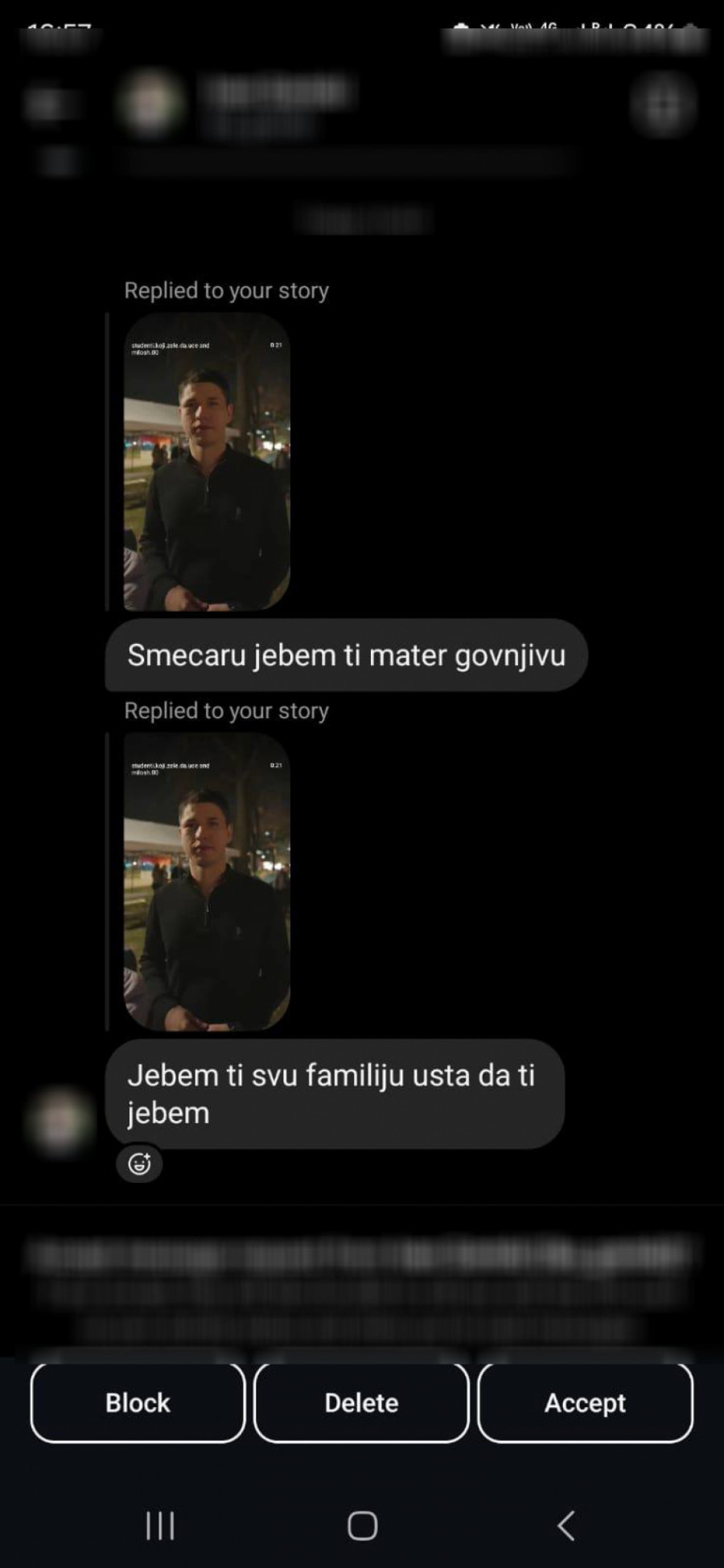Screen dimensions: 724x1568
Task: Block this message request sender
Action: click(138, 1402)
